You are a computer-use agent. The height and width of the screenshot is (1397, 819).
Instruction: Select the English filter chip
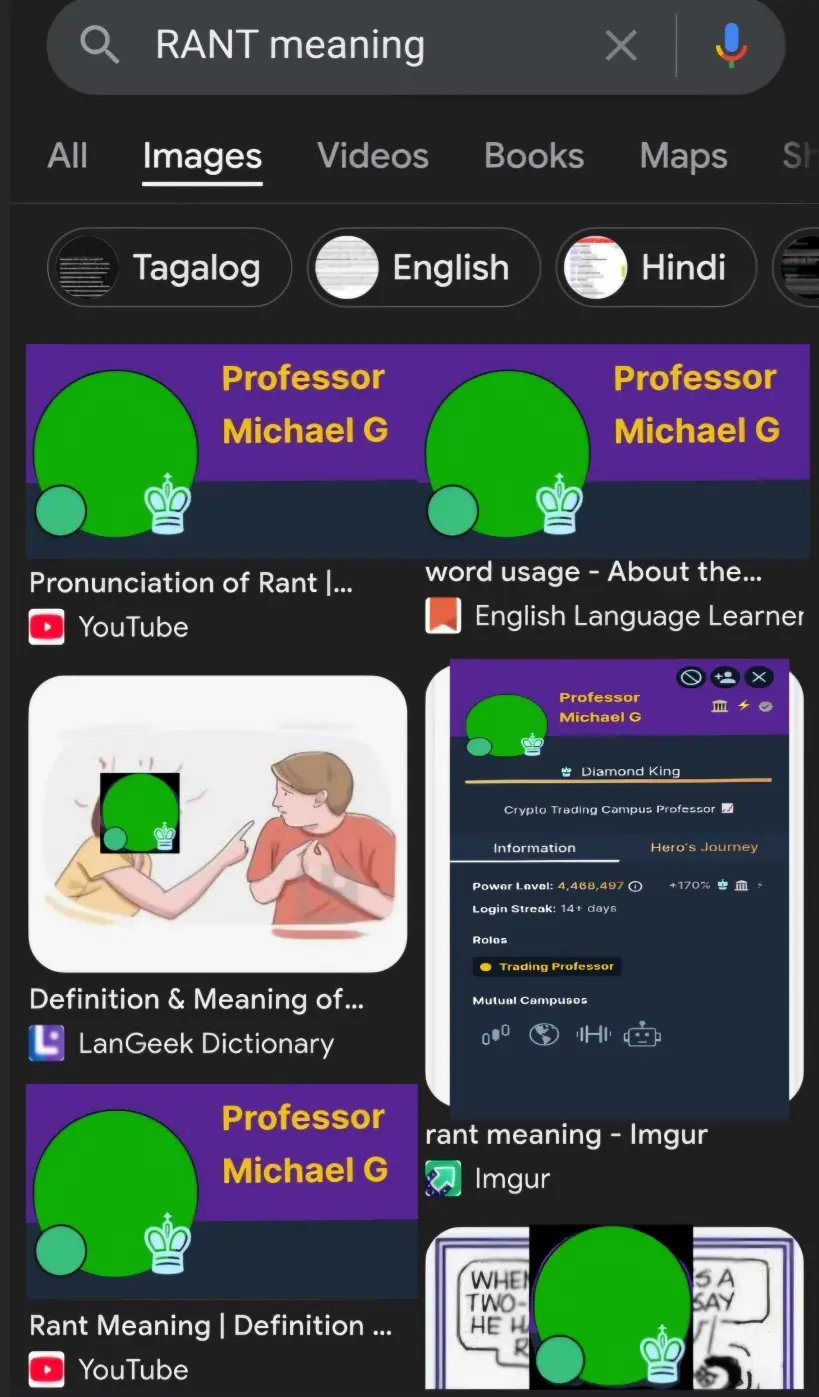(423, 267)
